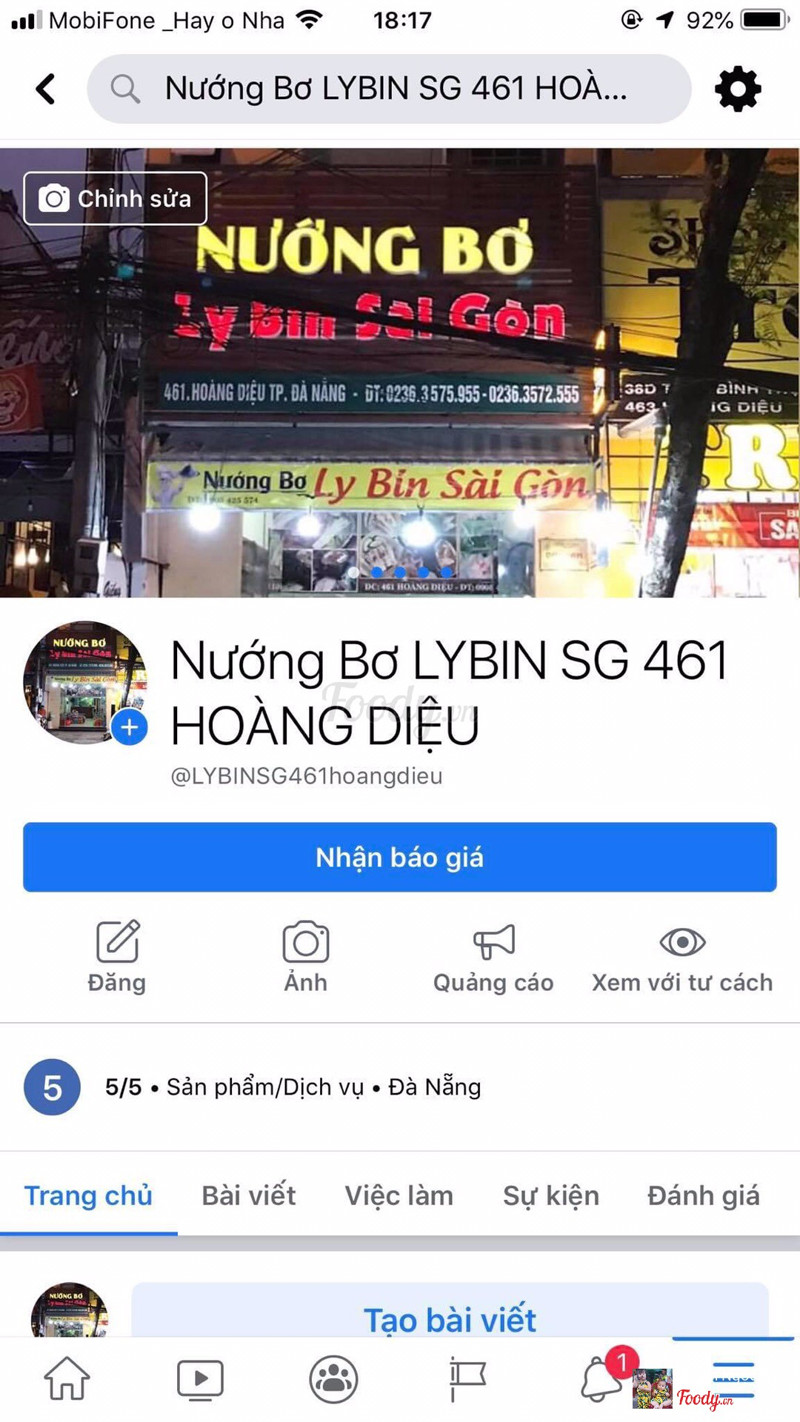Open the Groups tab
This screenshot has height=1422, width=800.
[x=333, y=1380]
